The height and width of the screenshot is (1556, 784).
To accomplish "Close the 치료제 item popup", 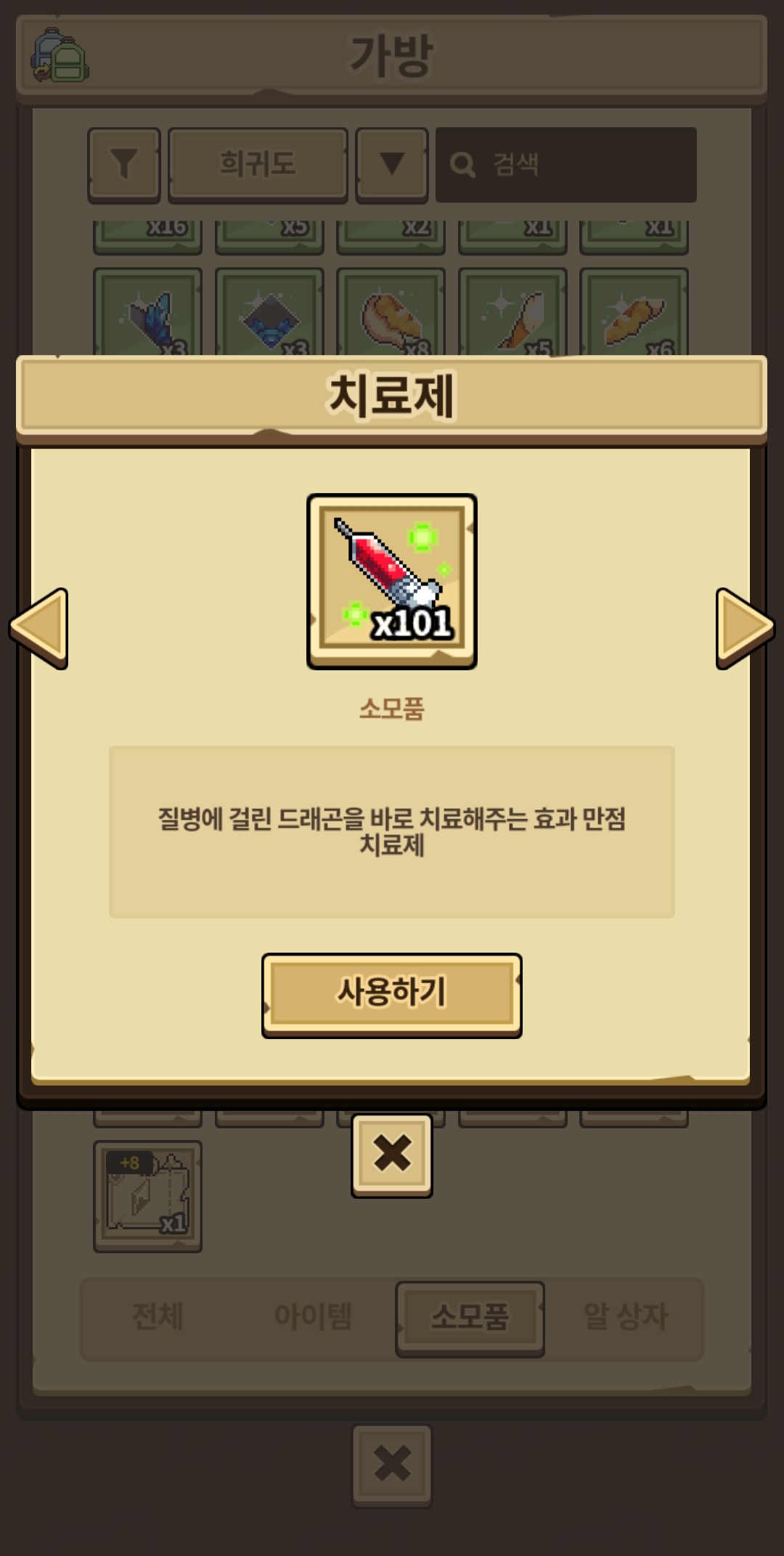I will click(x=391, y=1154).
